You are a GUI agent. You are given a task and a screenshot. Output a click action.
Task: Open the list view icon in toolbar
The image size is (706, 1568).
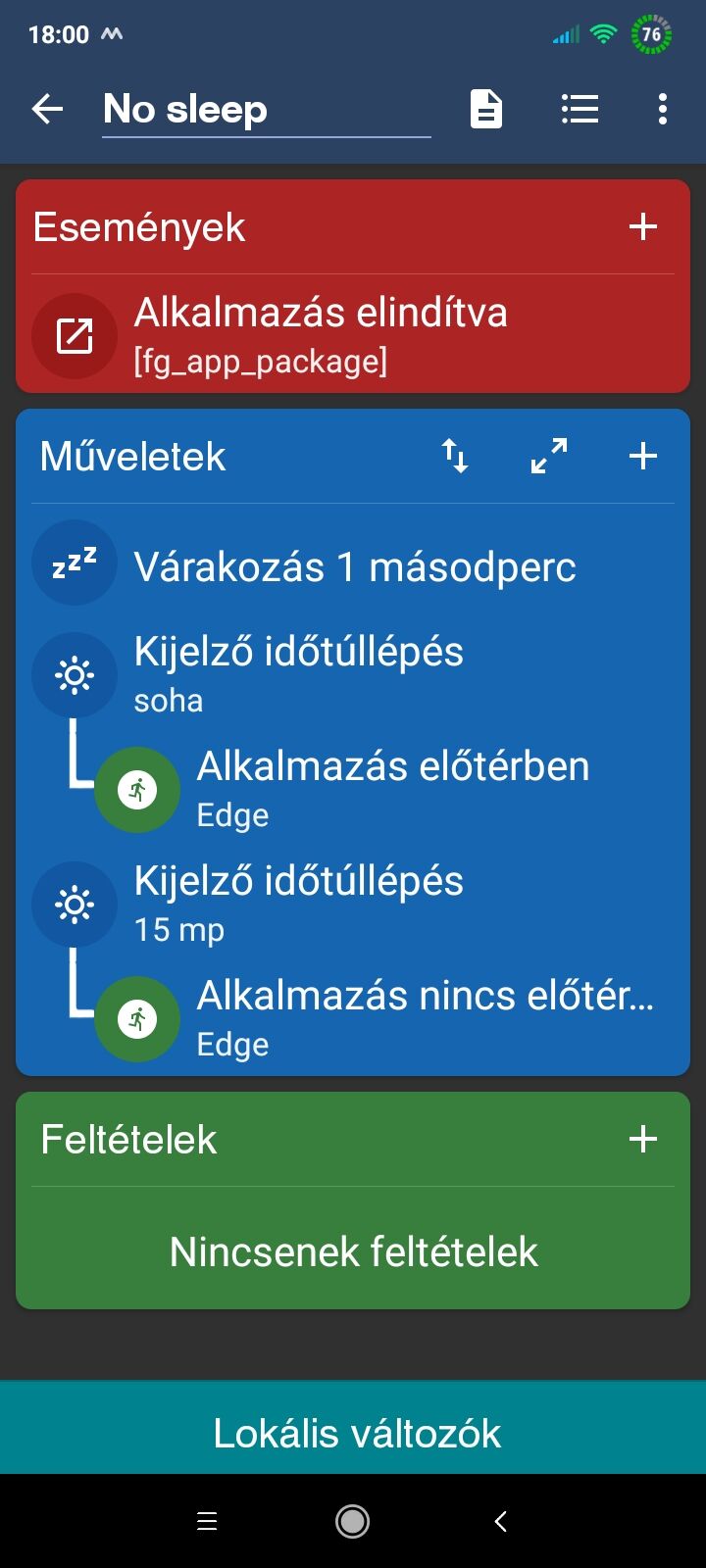[580, 109]
